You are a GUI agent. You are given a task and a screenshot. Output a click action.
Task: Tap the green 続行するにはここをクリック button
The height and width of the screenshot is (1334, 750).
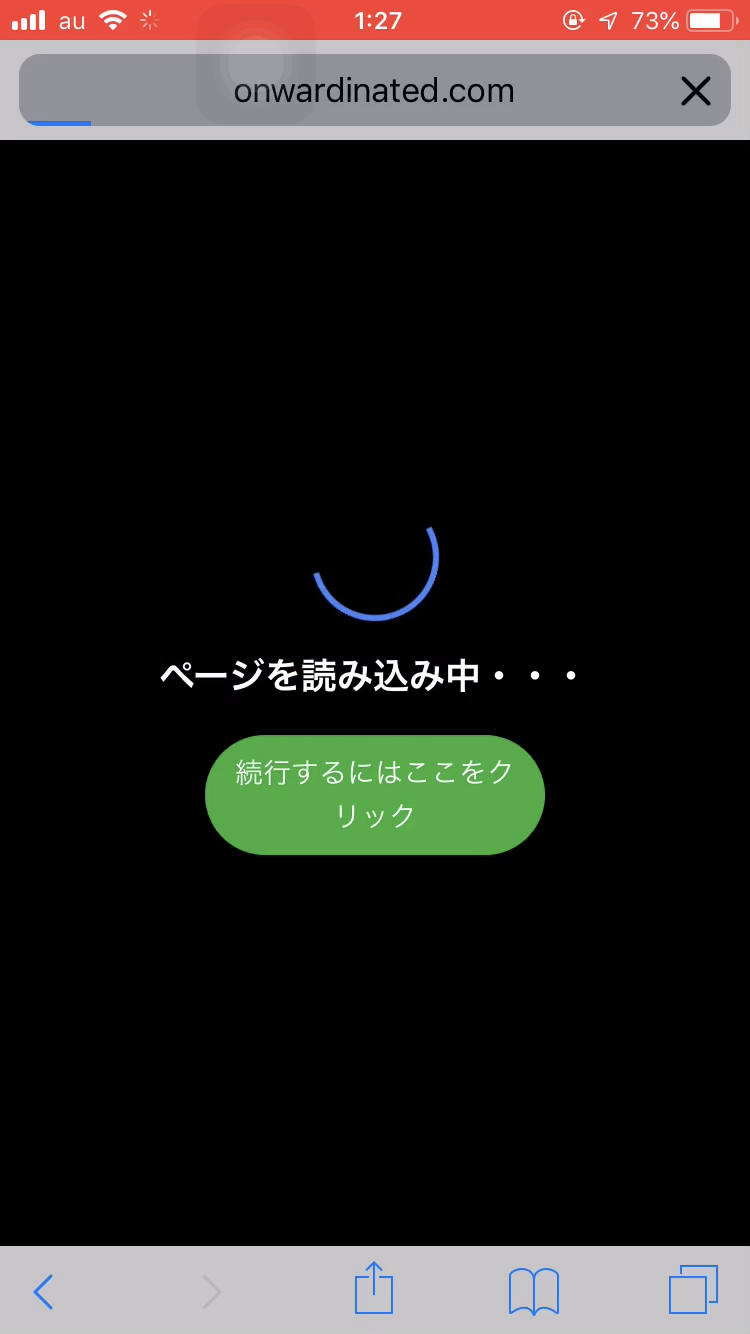375,795
